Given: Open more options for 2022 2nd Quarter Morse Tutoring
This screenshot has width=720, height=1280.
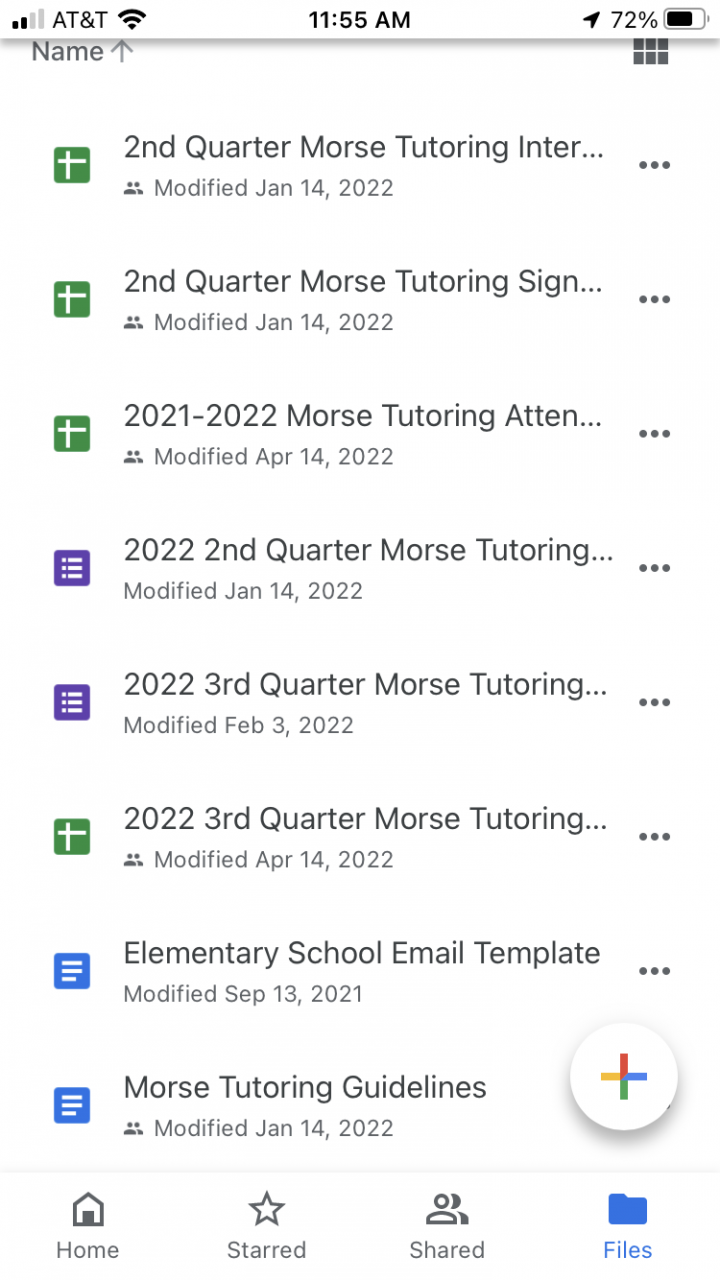Looking at the screenshot, I should (654, 568).
